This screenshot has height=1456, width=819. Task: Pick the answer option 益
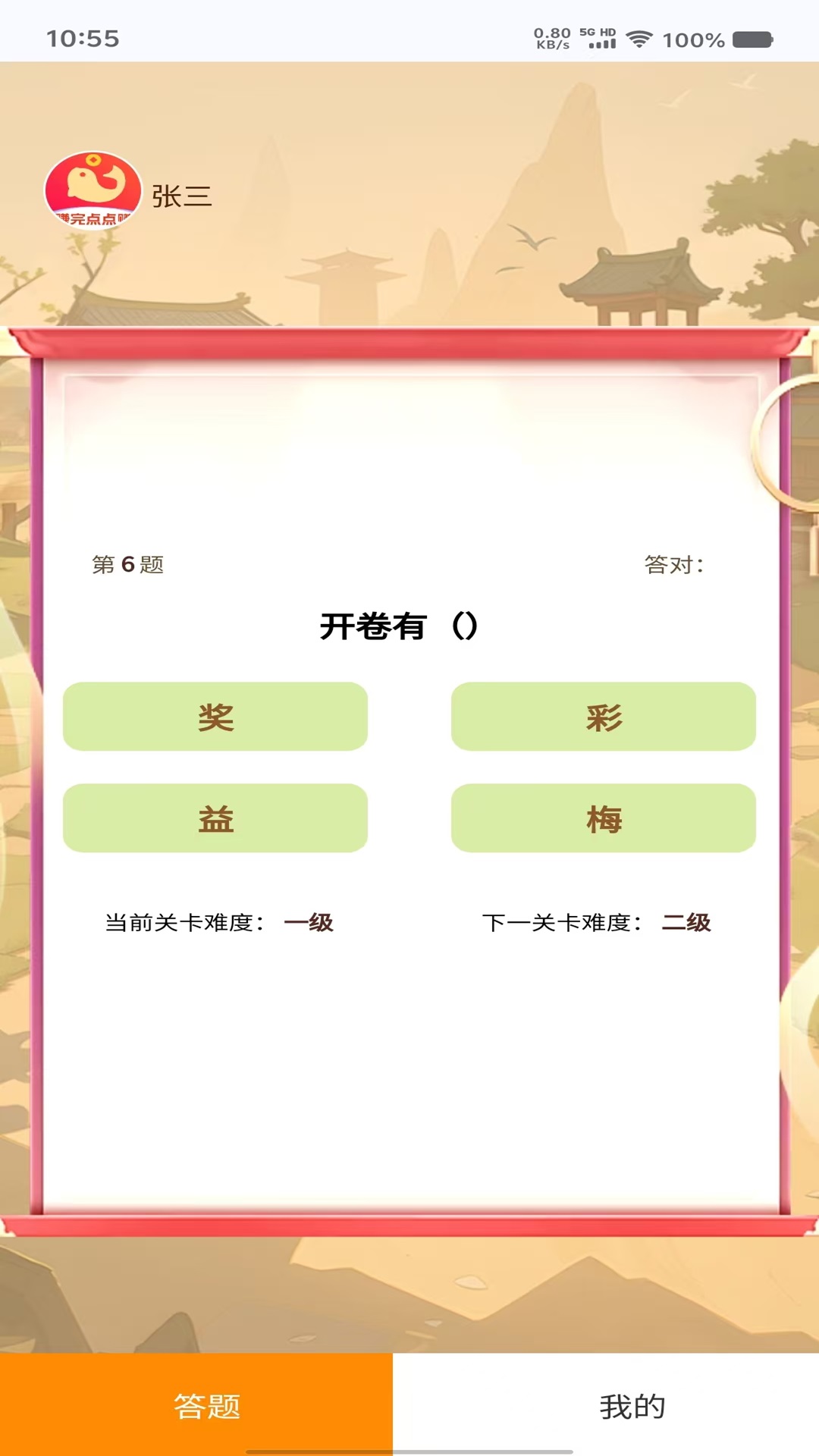215,818
